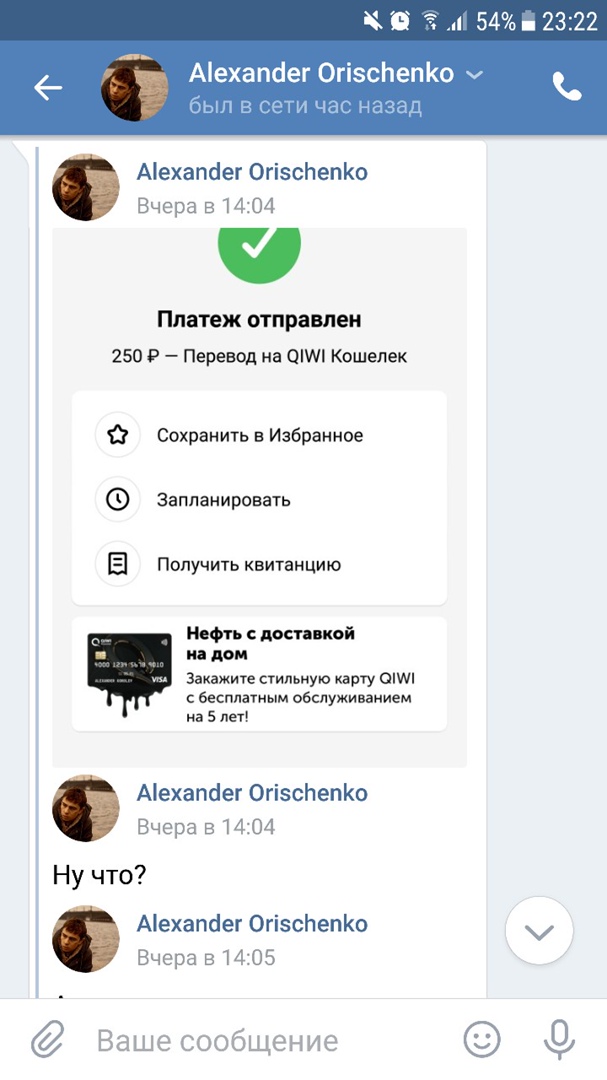
Task: Expand the chat menu next to the name
Action: pos(476,75)
